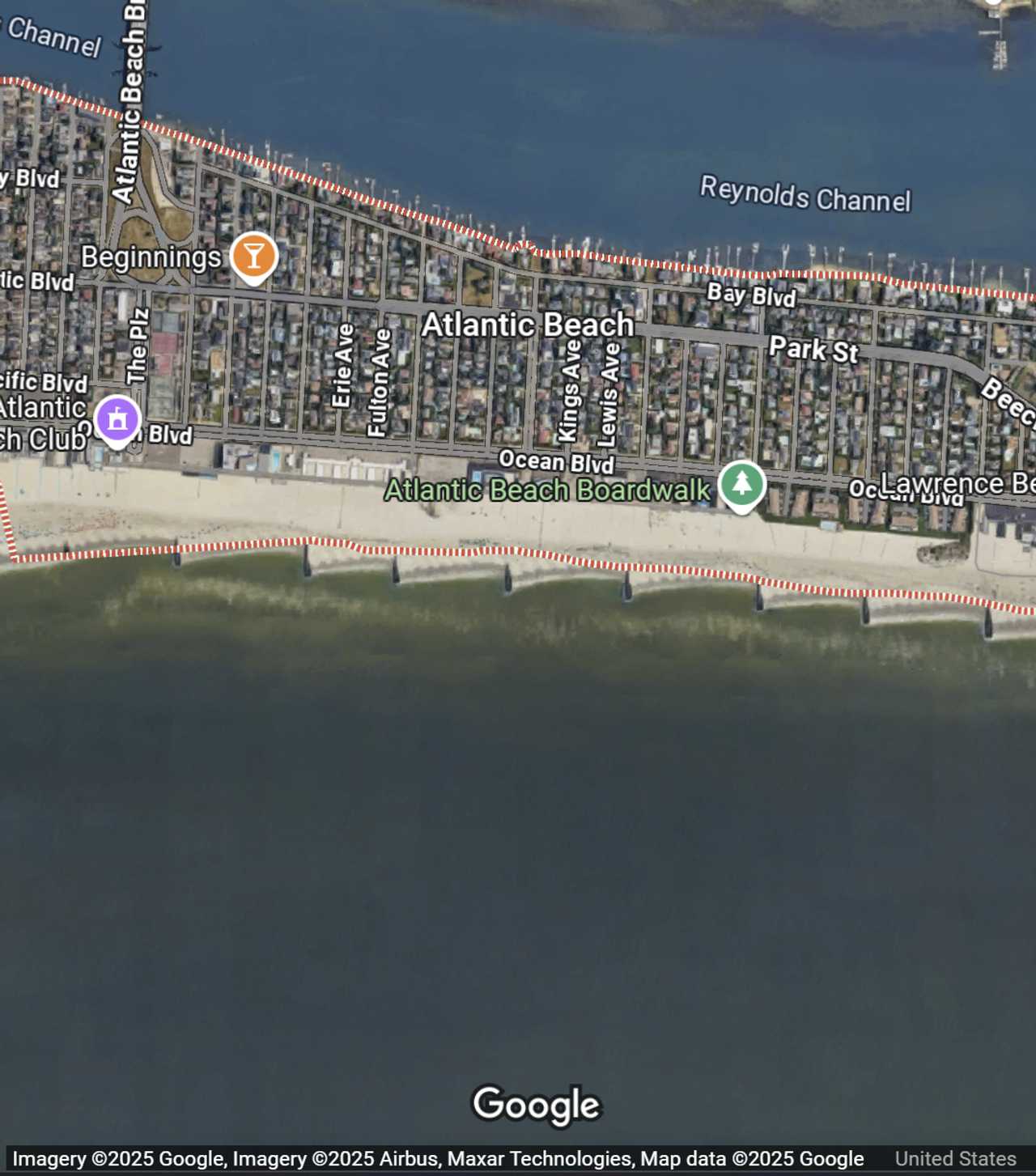The width and height of the screenshot is (1036, 1176).
Task: Click the green Atlantic Beach Boardwalk text
Action: point(546,490)
